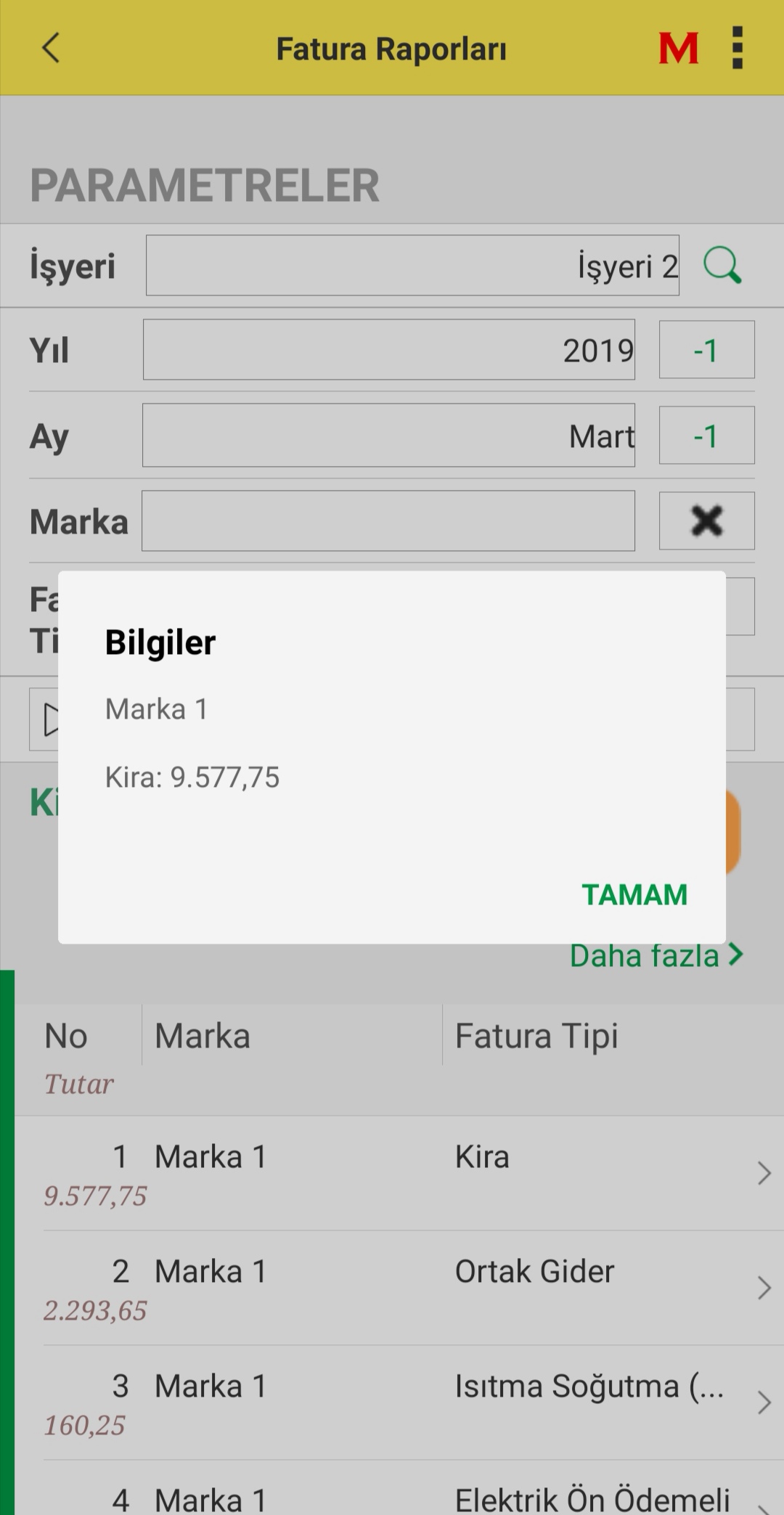Tap the chevron on the Kira row
The image size is (784, 1515).
click(765, 1173)
